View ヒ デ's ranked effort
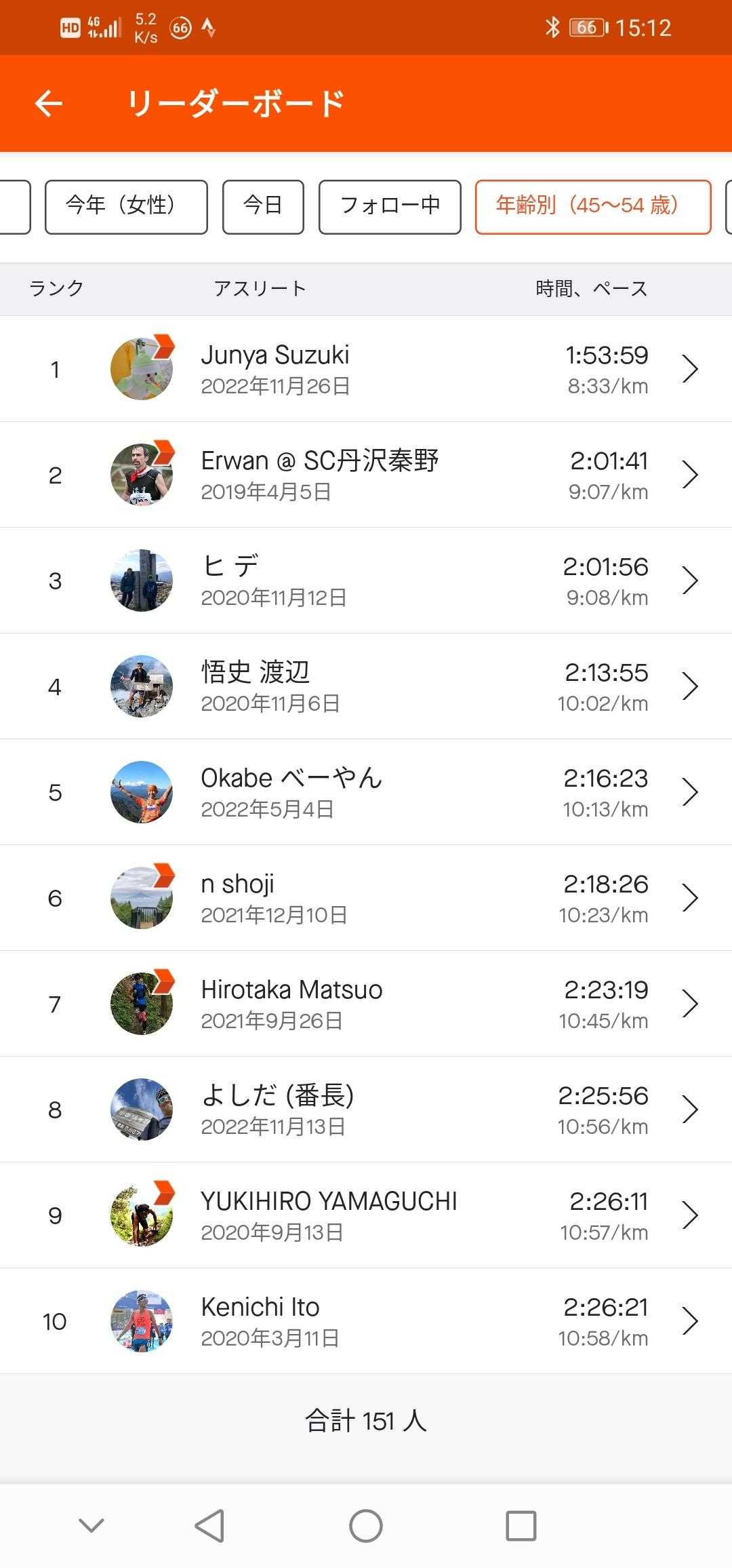The height and width of the screenshot is (1568, 732). point(366,581)
